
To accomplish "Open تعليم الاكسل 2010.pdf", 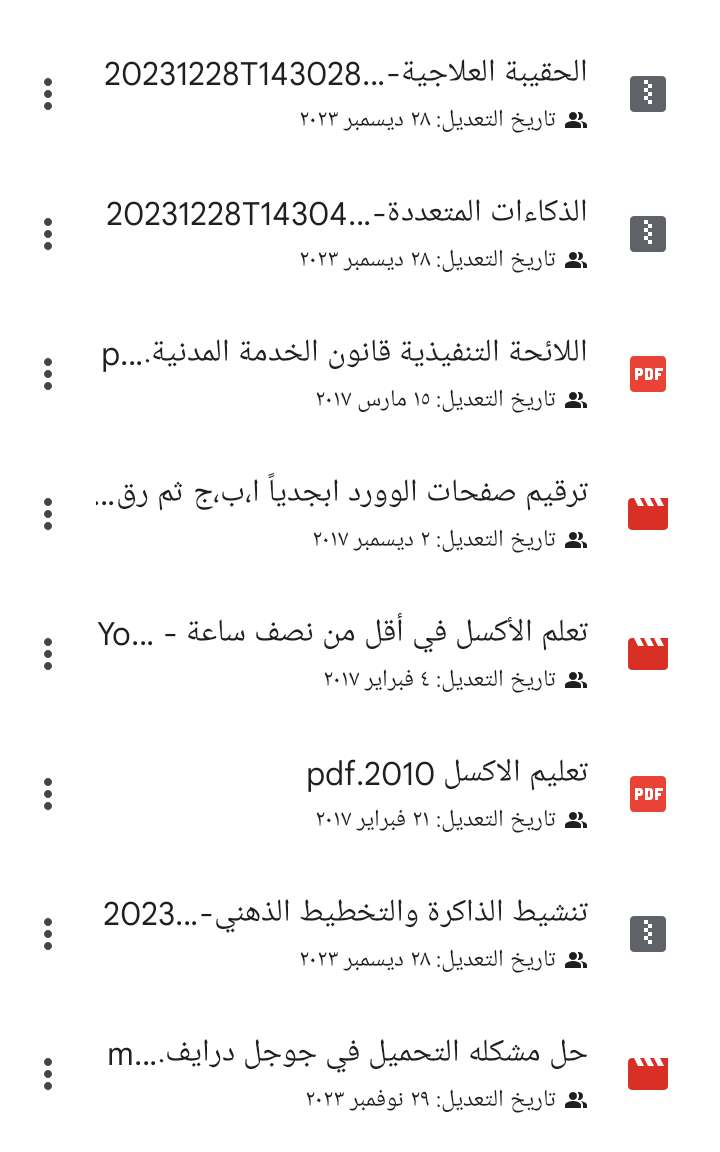I will point(360,794).
